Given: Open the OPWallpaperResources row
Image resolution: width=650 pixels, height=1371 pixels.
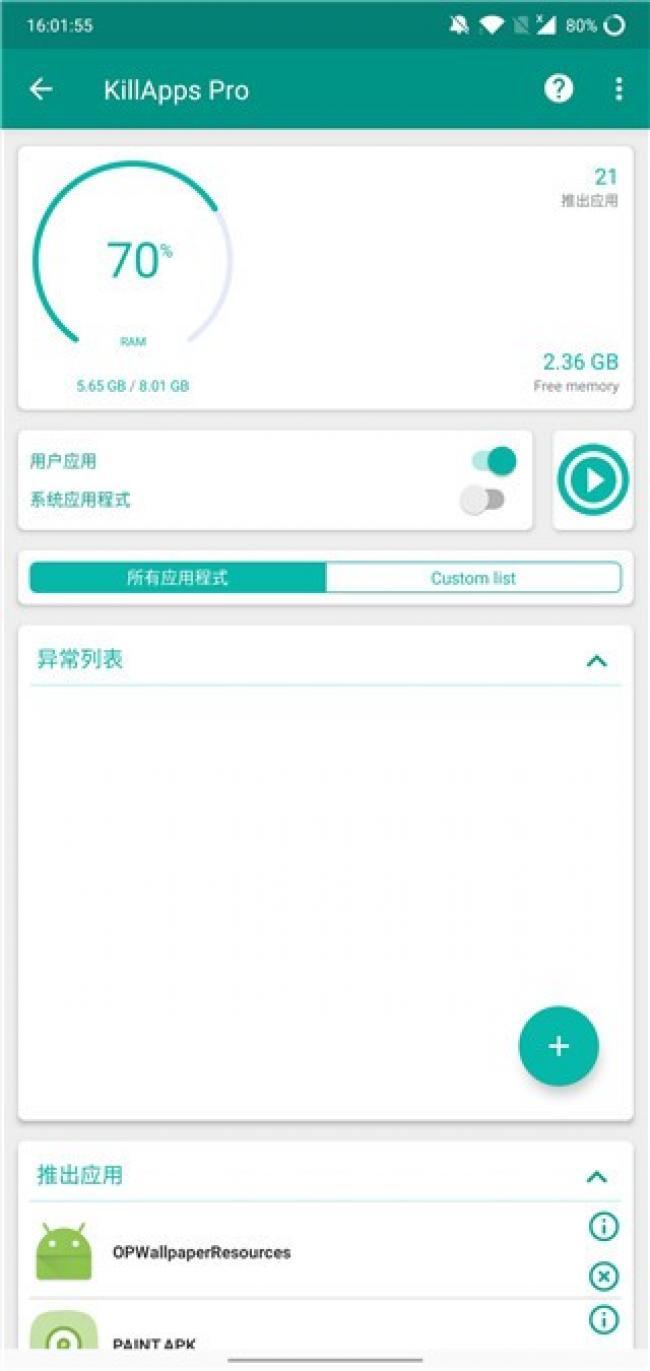Looking at the screenshot, I should (x=250, y=1252).
